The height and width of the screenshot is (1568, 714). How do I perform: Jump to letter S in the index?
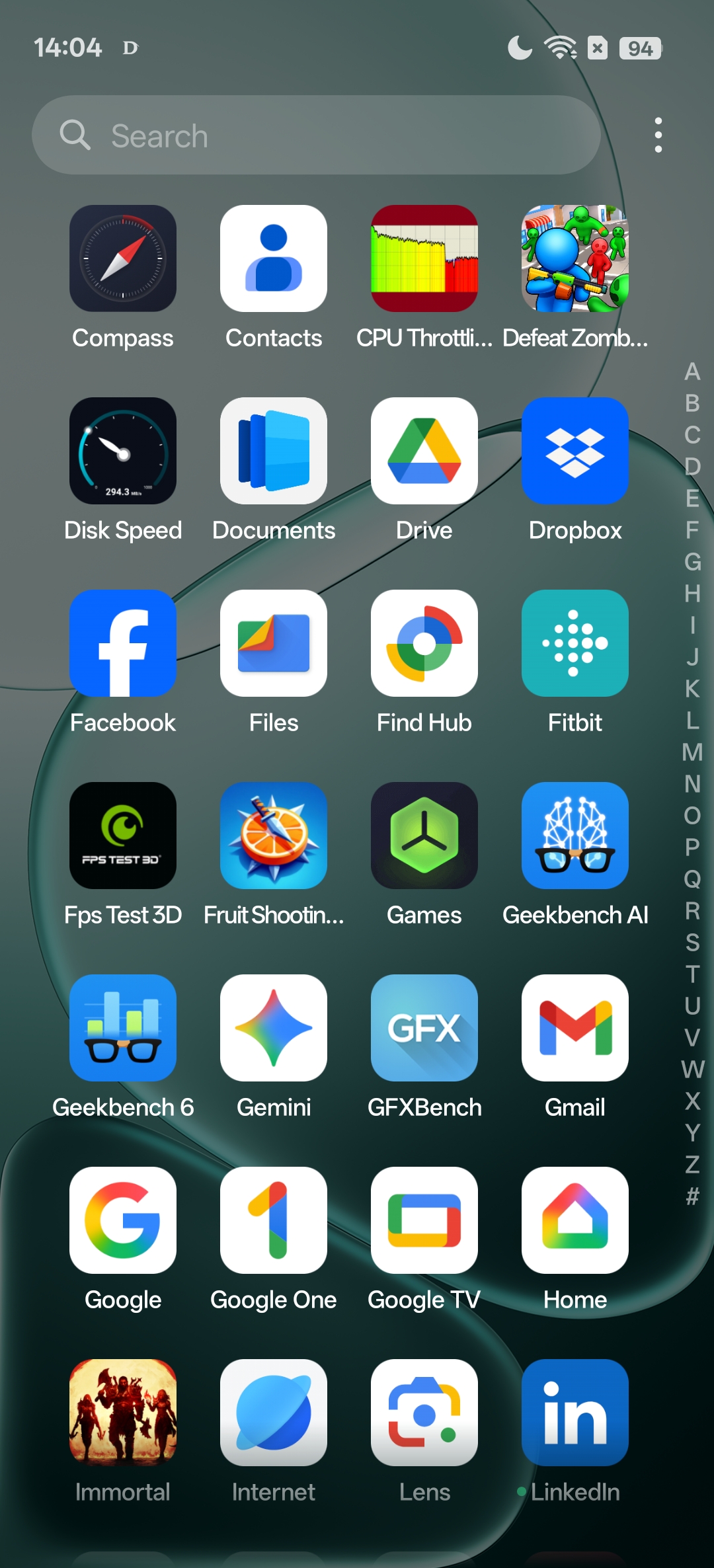point(692,942)
